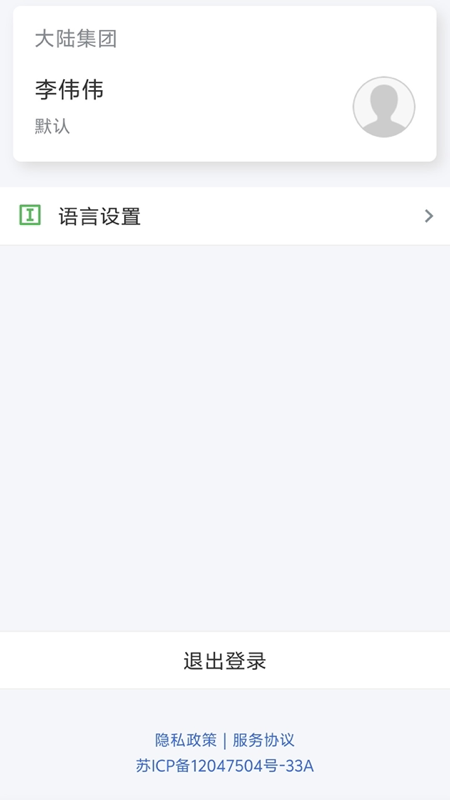Viewport: 450px width, 800px height.
Task: Open 李伟伟 profile card
Action: [224, 84]
